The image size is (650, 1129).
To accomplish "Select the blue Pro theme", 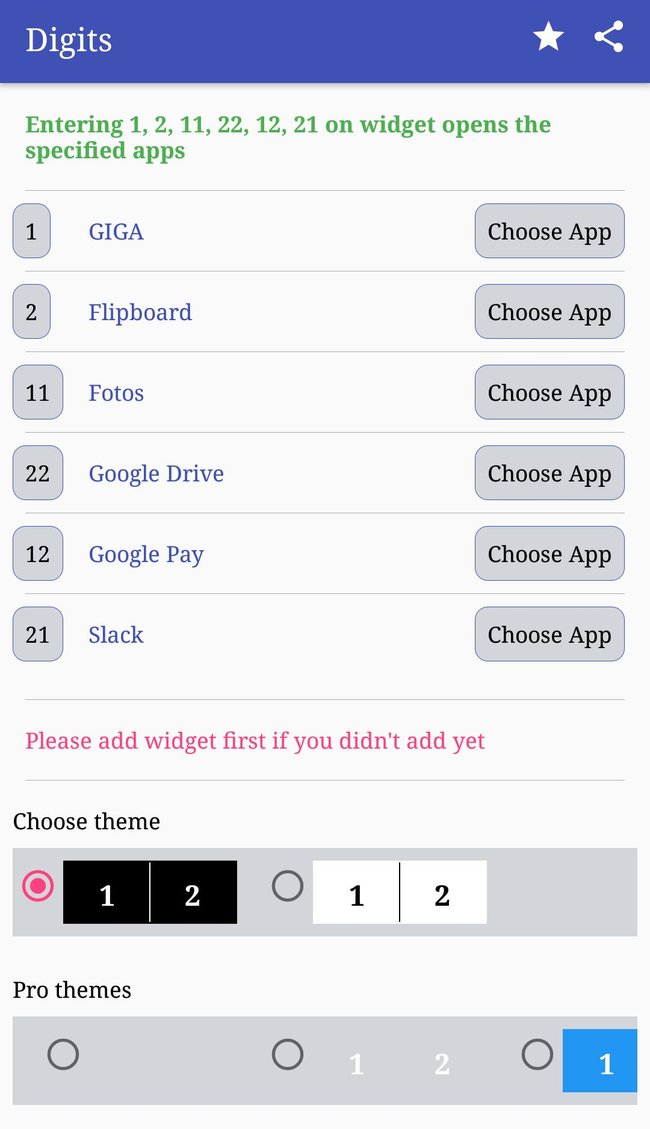I will pos(538,1055).
